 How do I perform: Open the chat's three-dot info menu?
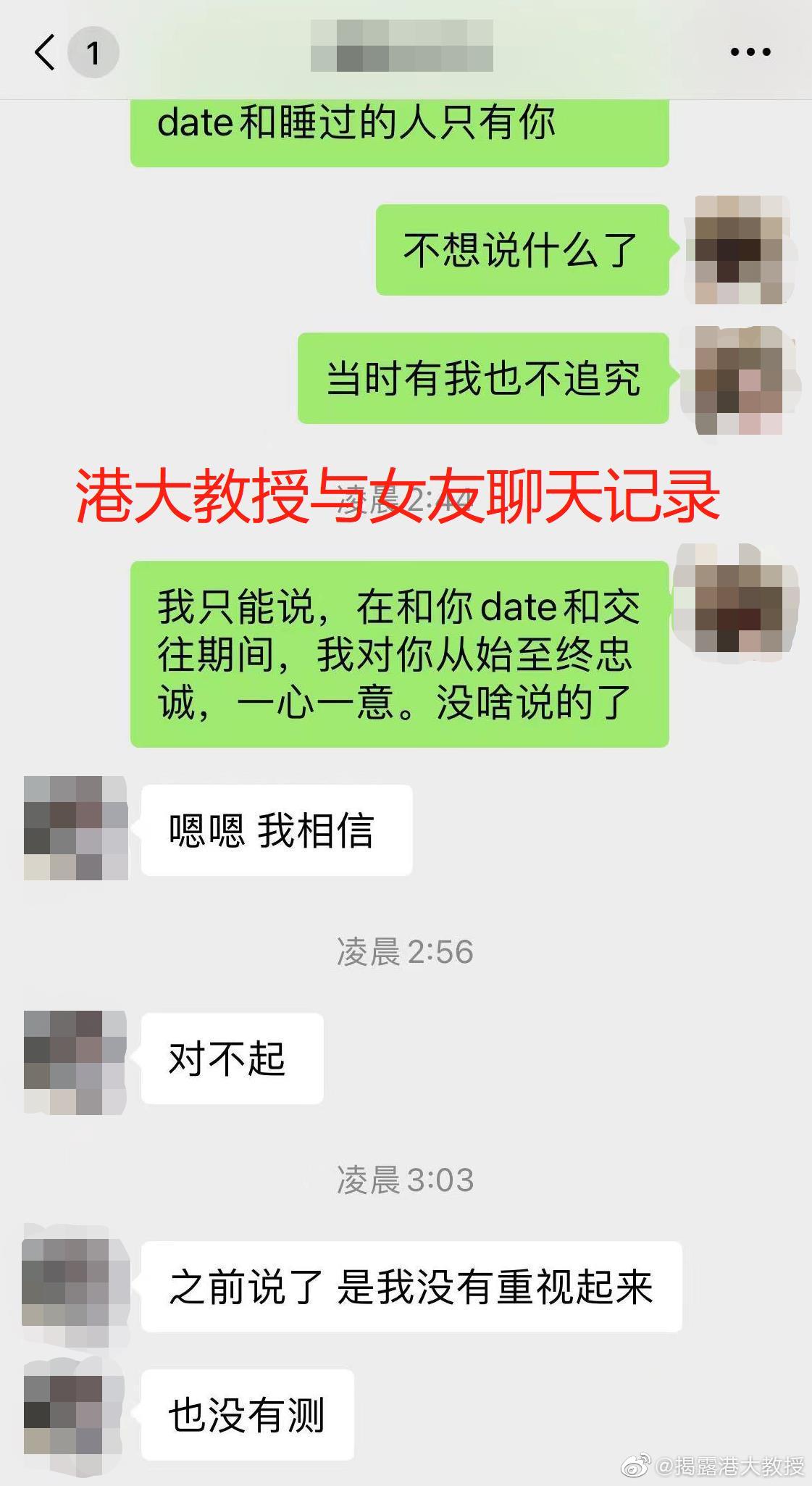(x=750, y=52)
